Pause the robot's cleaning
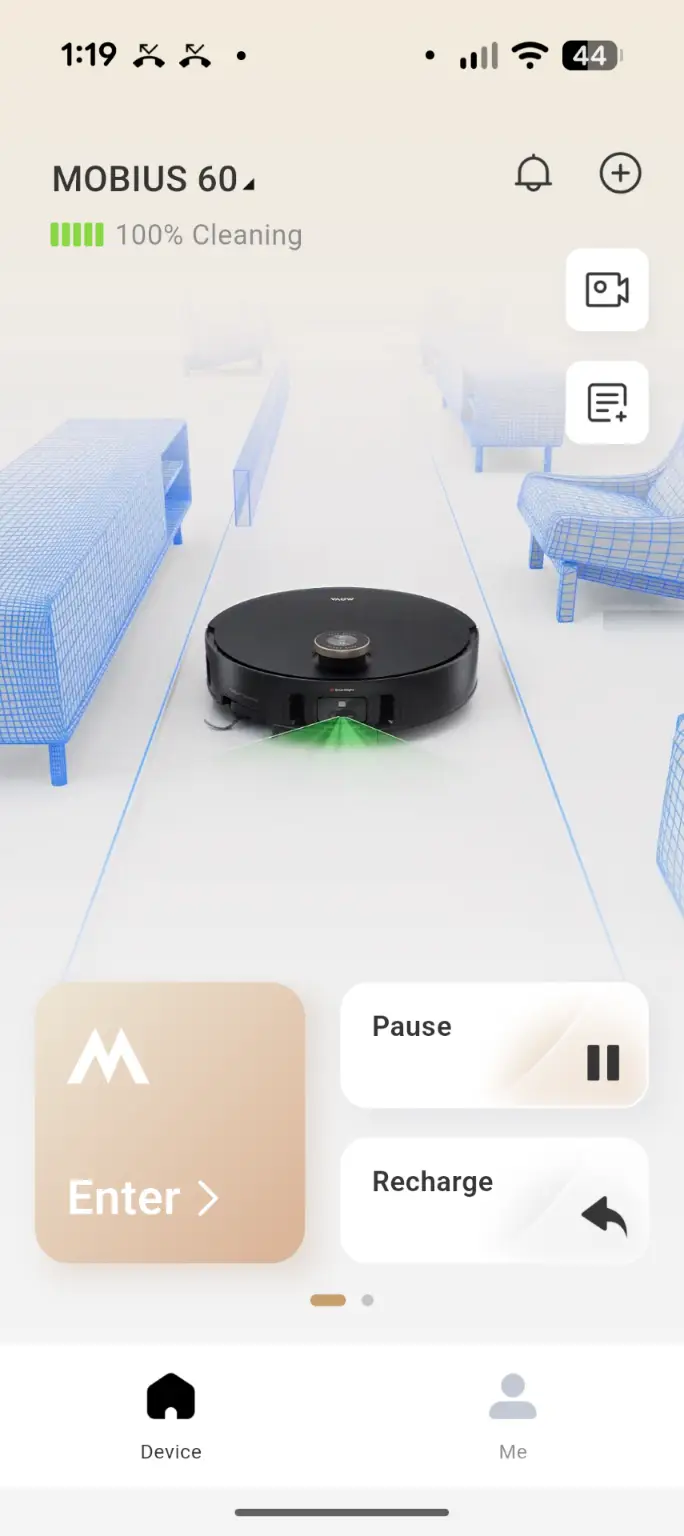Screen dimensions: 684x1536 tap(494, 1045)
